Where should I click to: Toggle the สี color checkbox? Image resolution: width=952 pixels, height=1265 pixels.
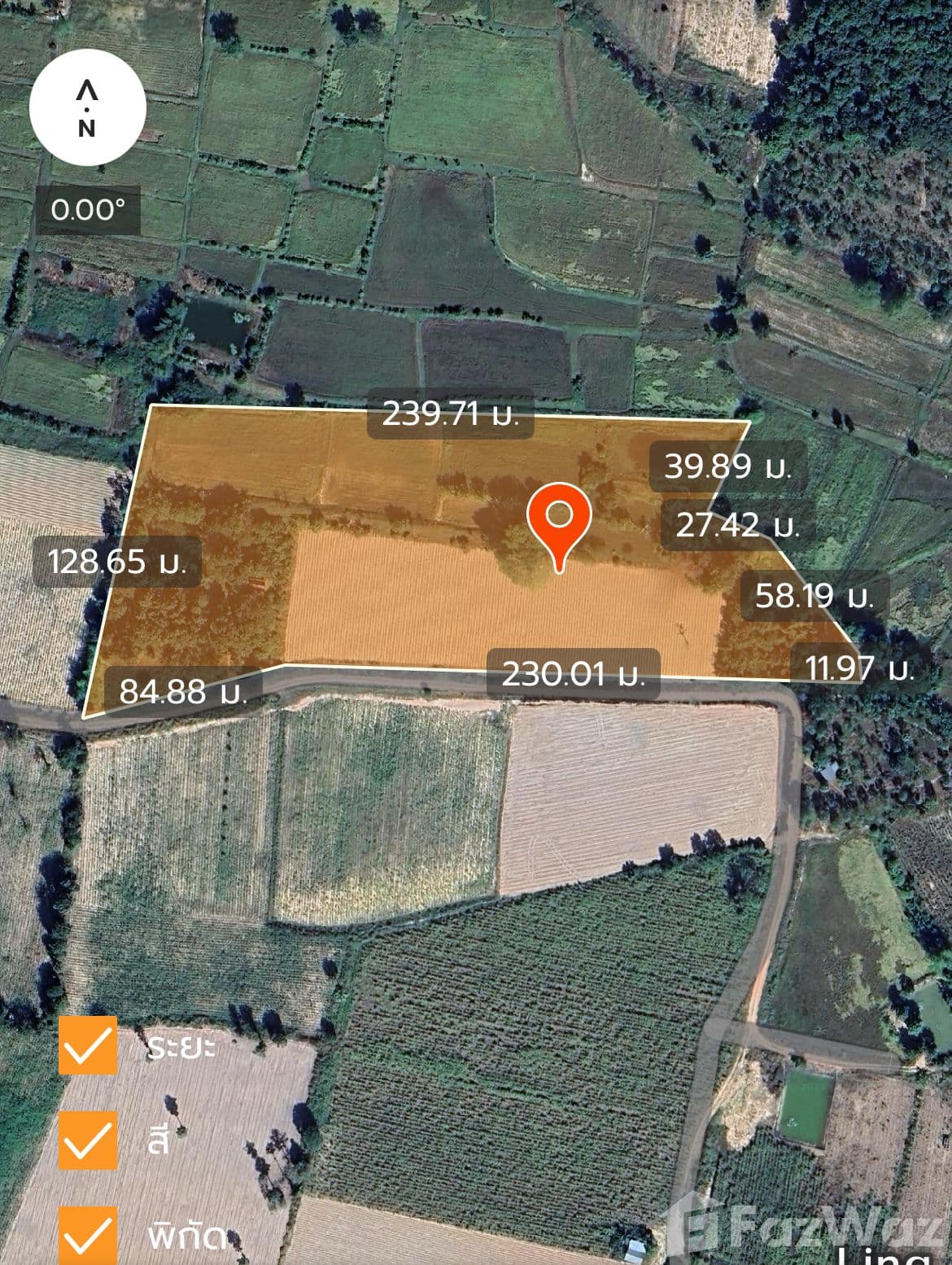pos(88,1140)
